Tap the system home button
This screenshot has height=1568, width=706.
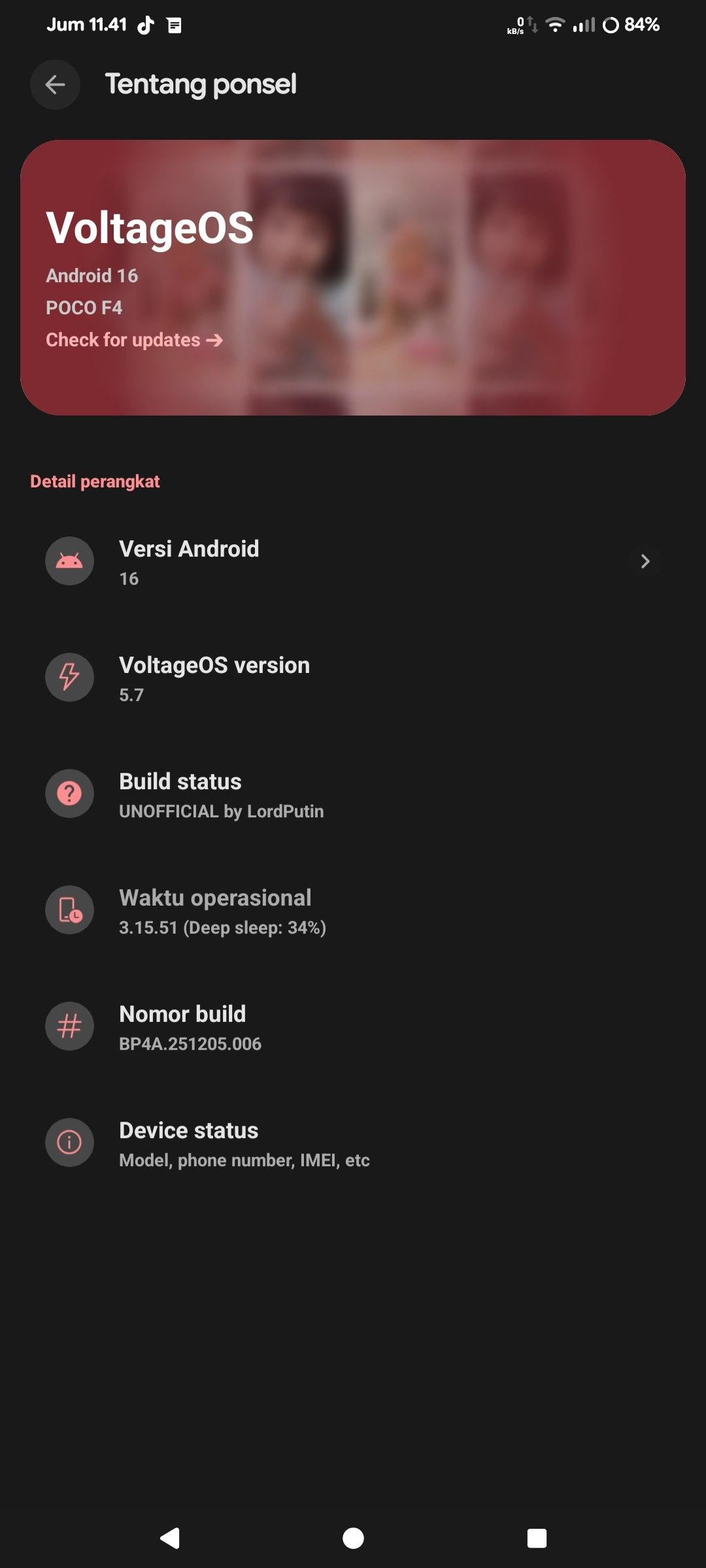point(353,1538)
